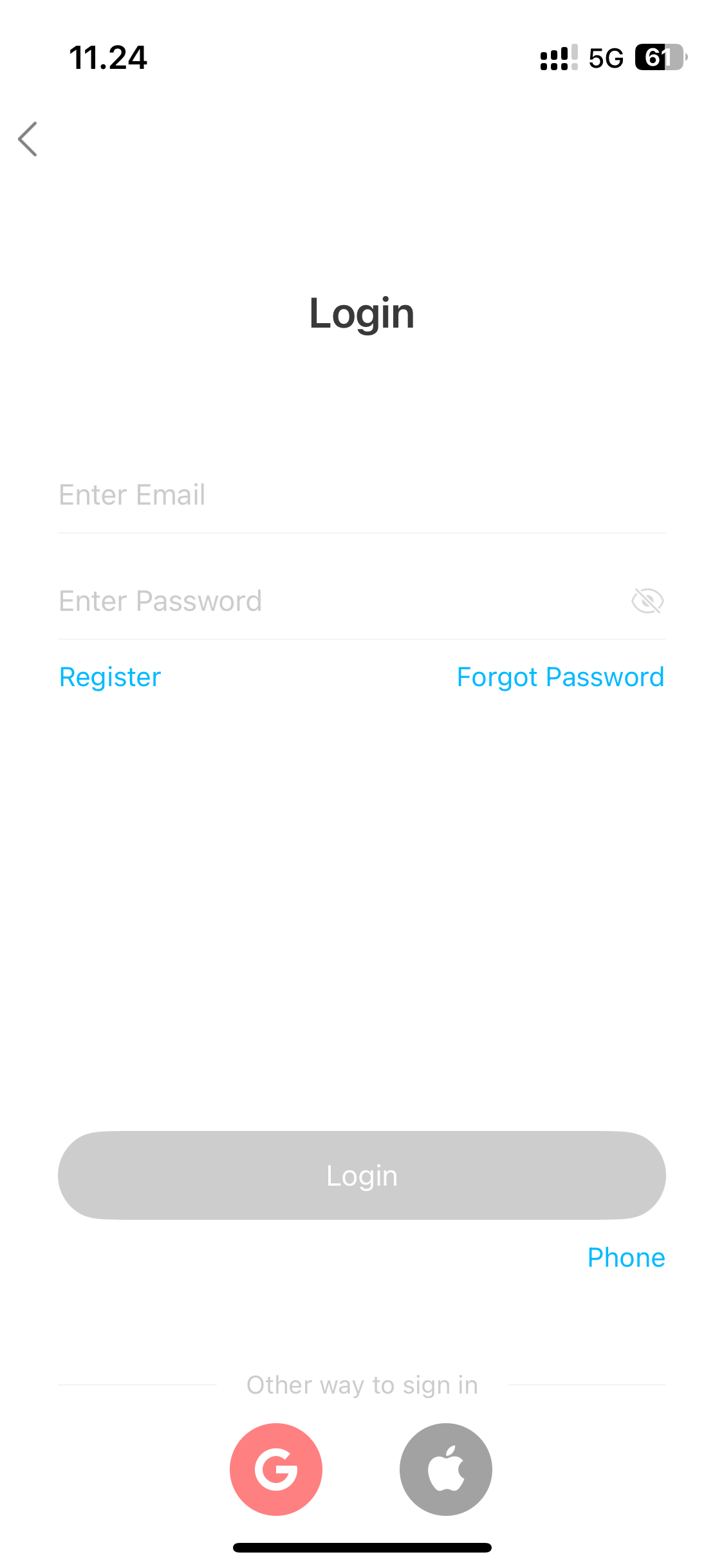Open the Register link
The width and height of the screenshot is (724, 1568).
click(110, 677)
